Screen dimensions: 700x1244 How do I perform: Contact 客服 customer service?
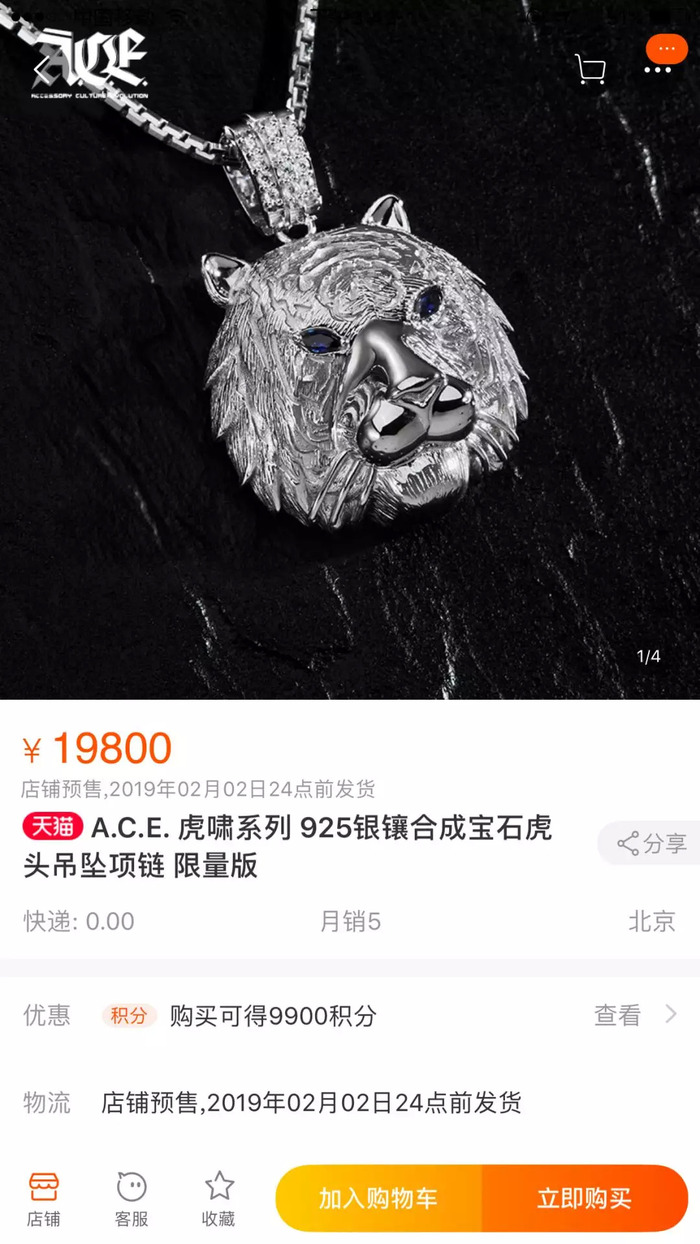pyautogui.click(x=131, y=1198)
